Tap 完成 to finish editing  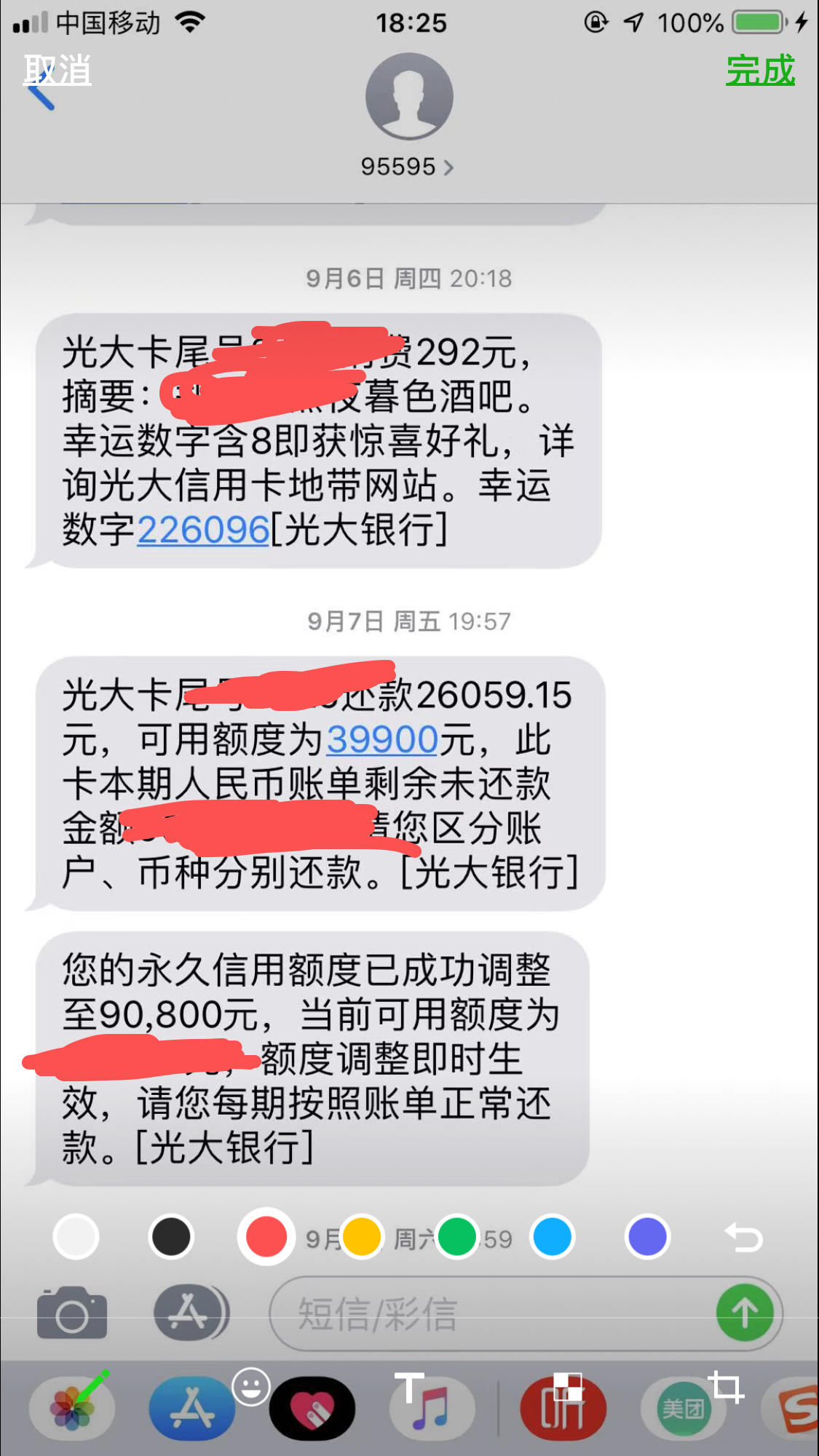point(759,71)
